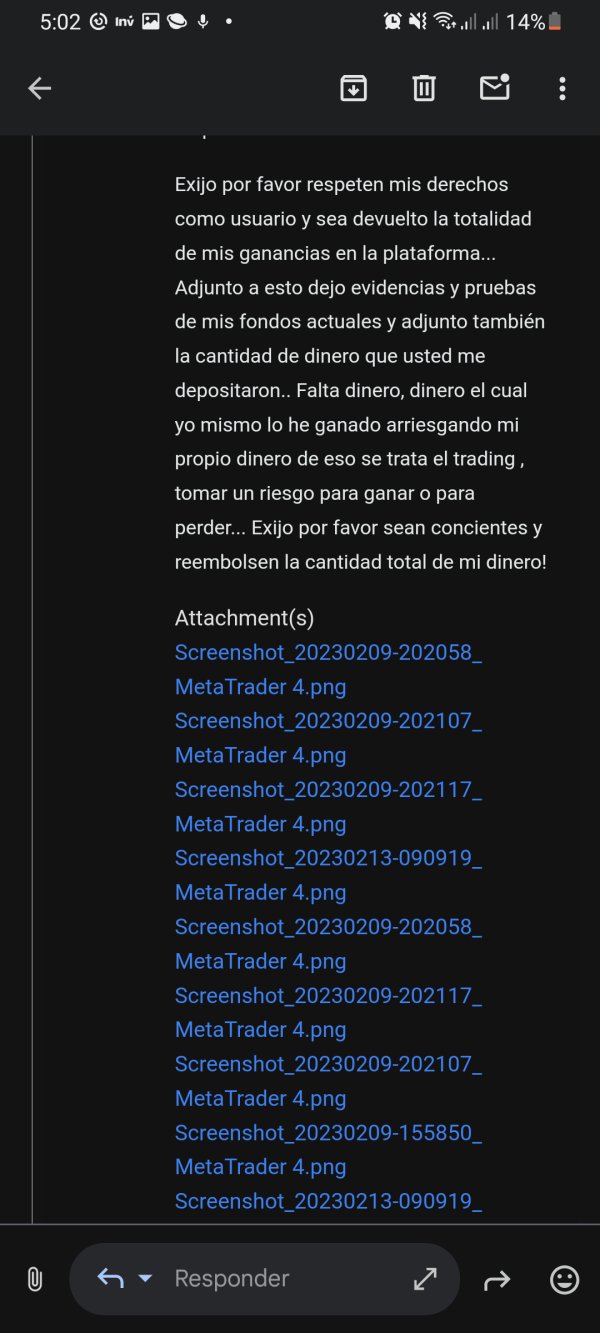The width and height of the screenshot is (600, 1333).
Task: Expand the reply box to full screen
Action: click(x=425, y=1278)
